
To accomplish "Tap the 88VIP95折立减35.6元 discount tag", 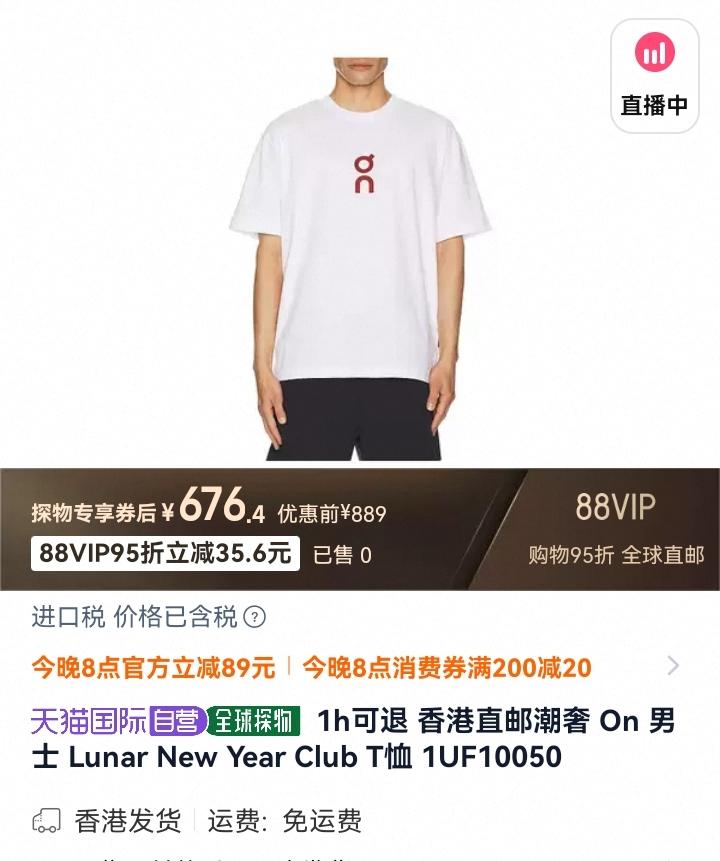I will pyautogui.click(x=165, y=553).
